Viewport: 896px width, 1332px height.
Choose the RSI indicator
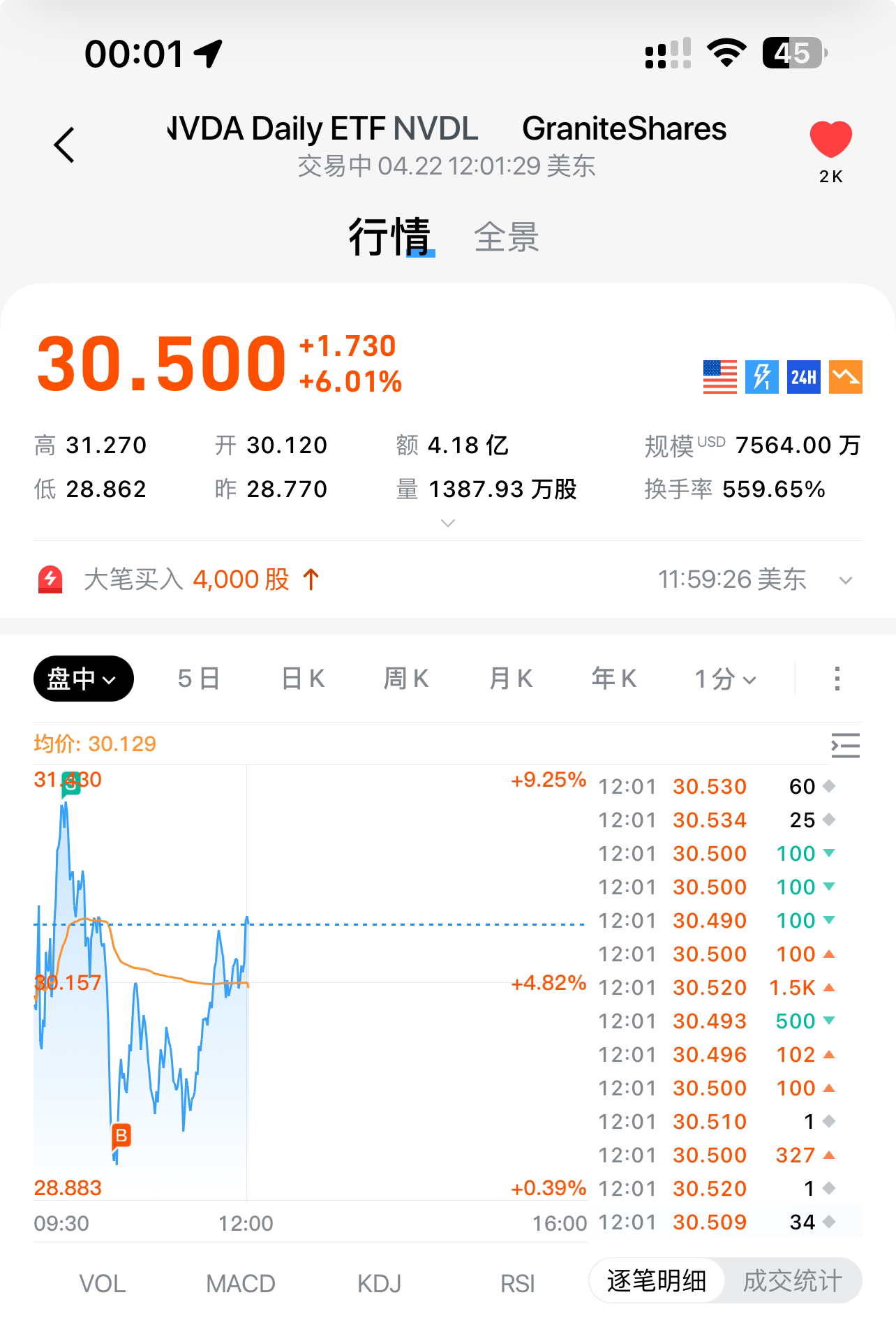pyautogui.click(x=517, y=1283)
